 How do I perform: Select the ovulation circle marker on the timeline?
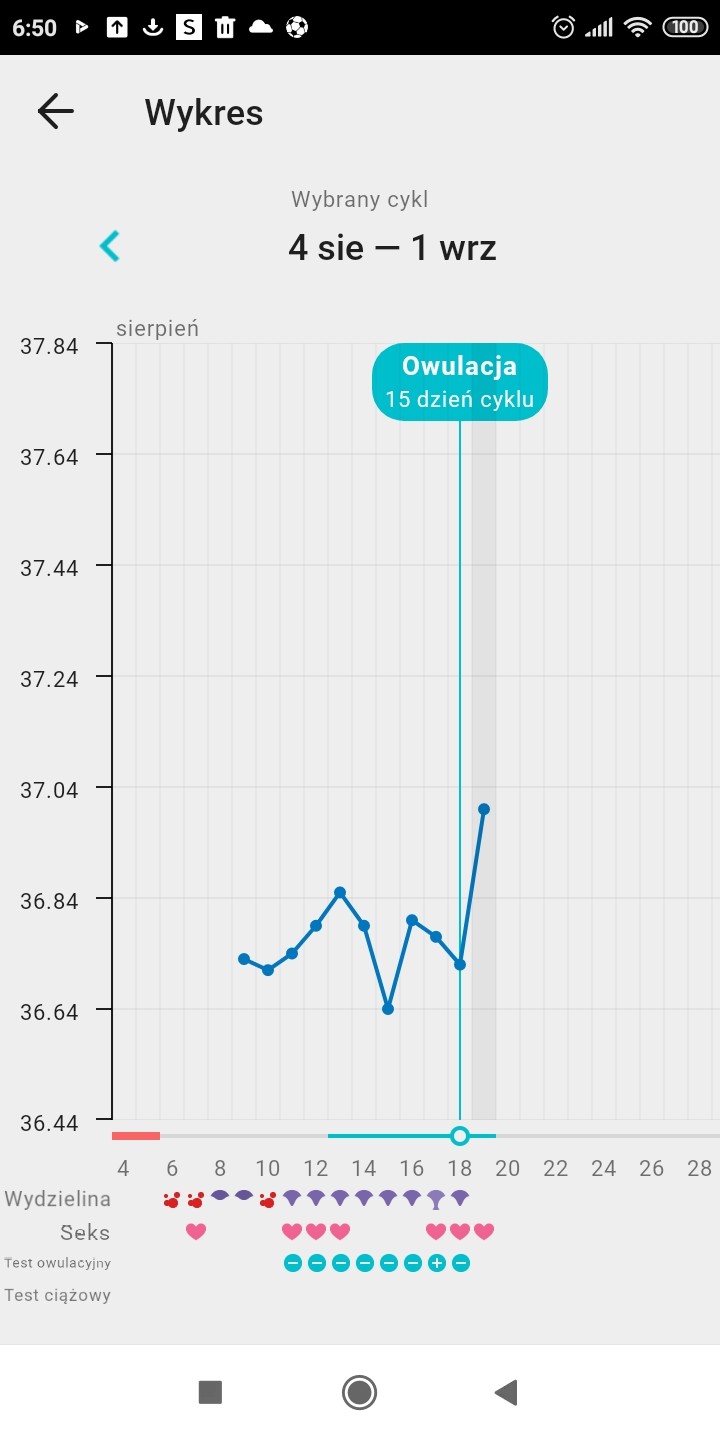[459, 1135]
